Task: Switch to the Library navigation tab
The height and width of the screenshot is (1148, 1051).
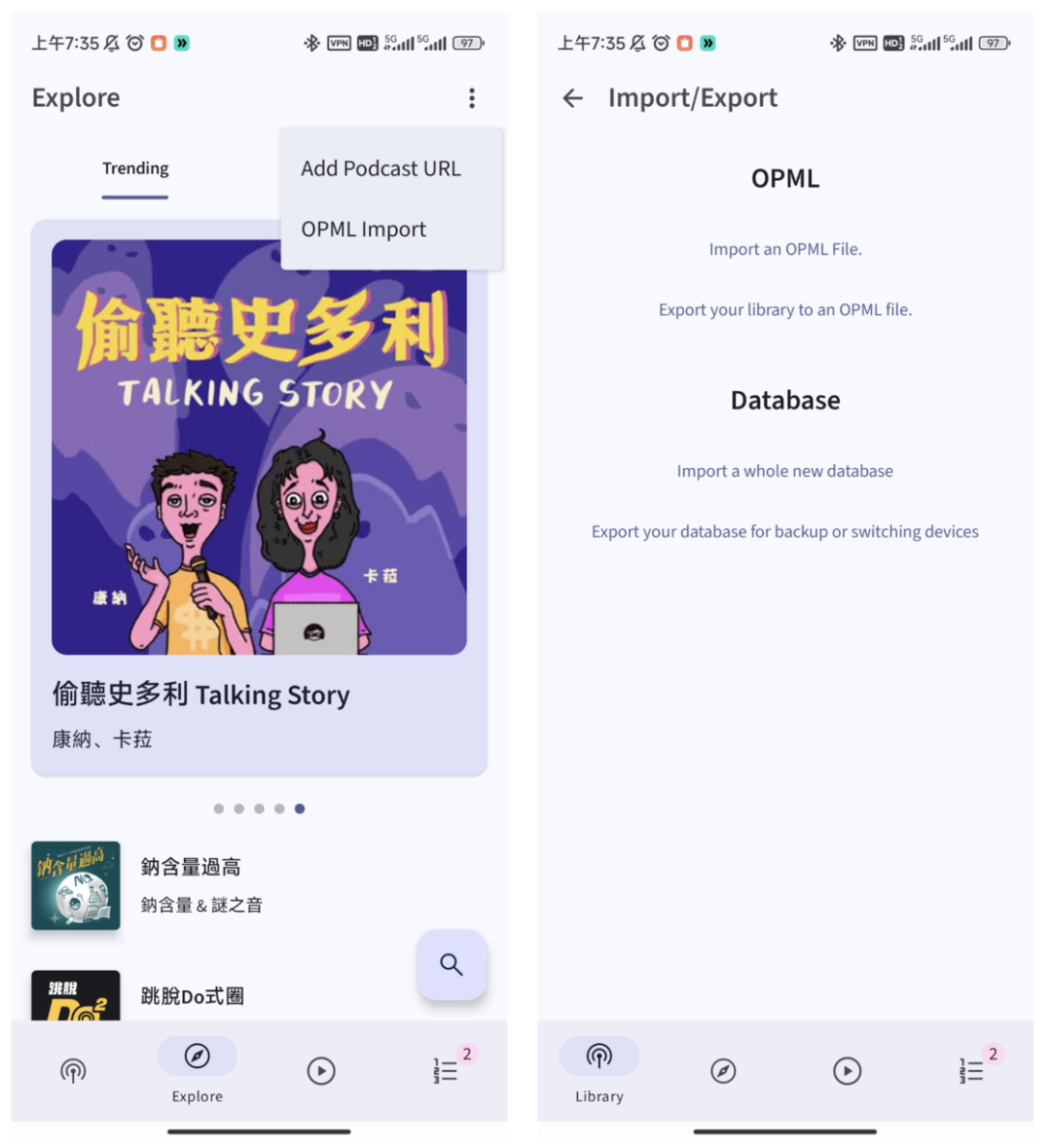Action: point(599,1069)
